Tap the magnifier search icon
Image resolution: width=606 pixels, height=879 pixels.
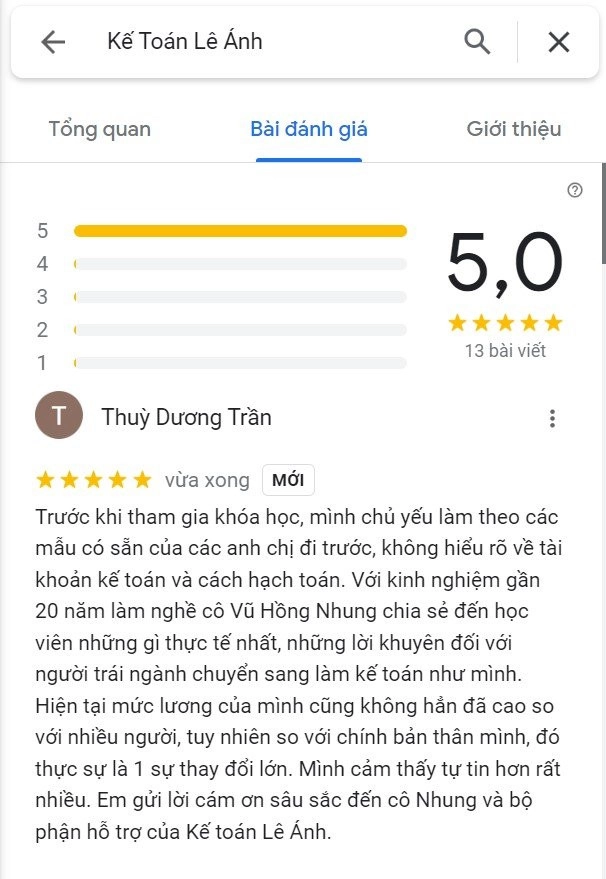pos(478,42)
